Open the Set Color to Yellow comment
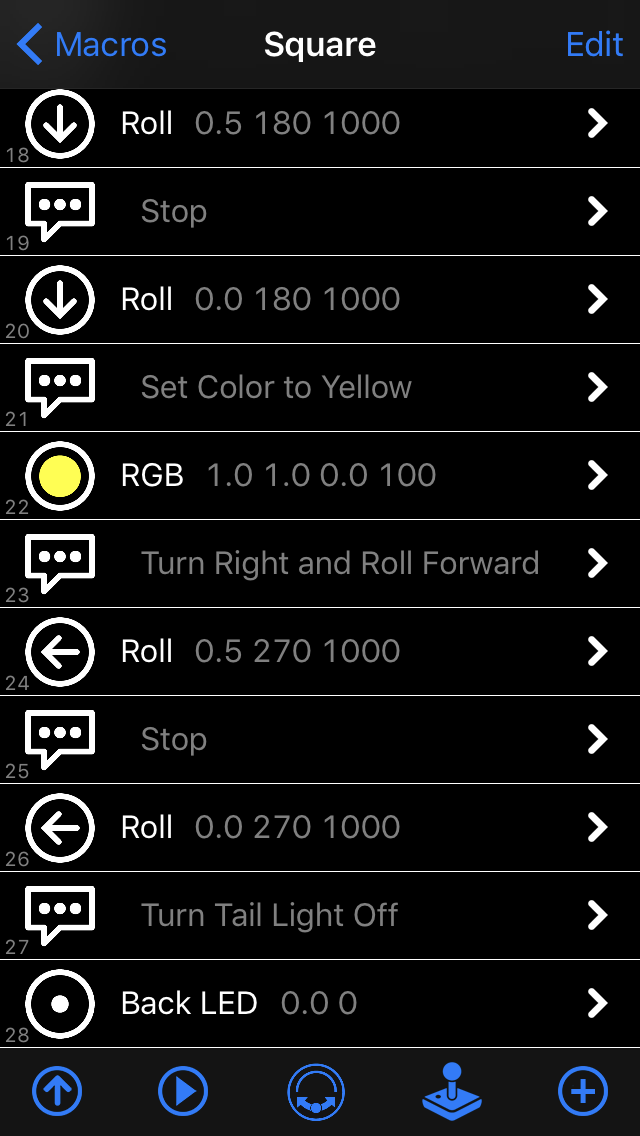 point(320,388)
